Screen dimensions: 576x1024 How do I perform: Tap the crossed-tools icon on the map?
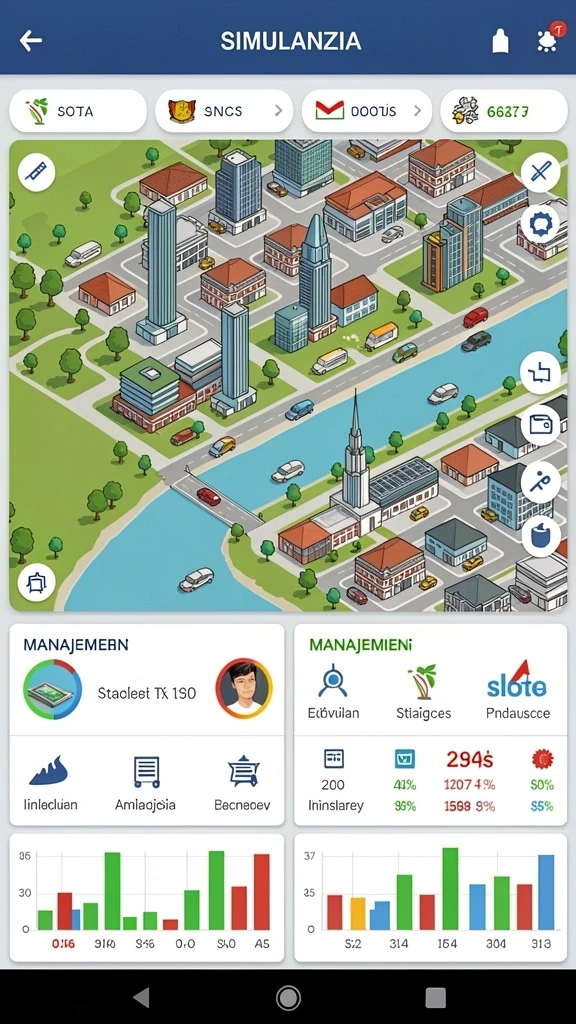pos(541,172)
